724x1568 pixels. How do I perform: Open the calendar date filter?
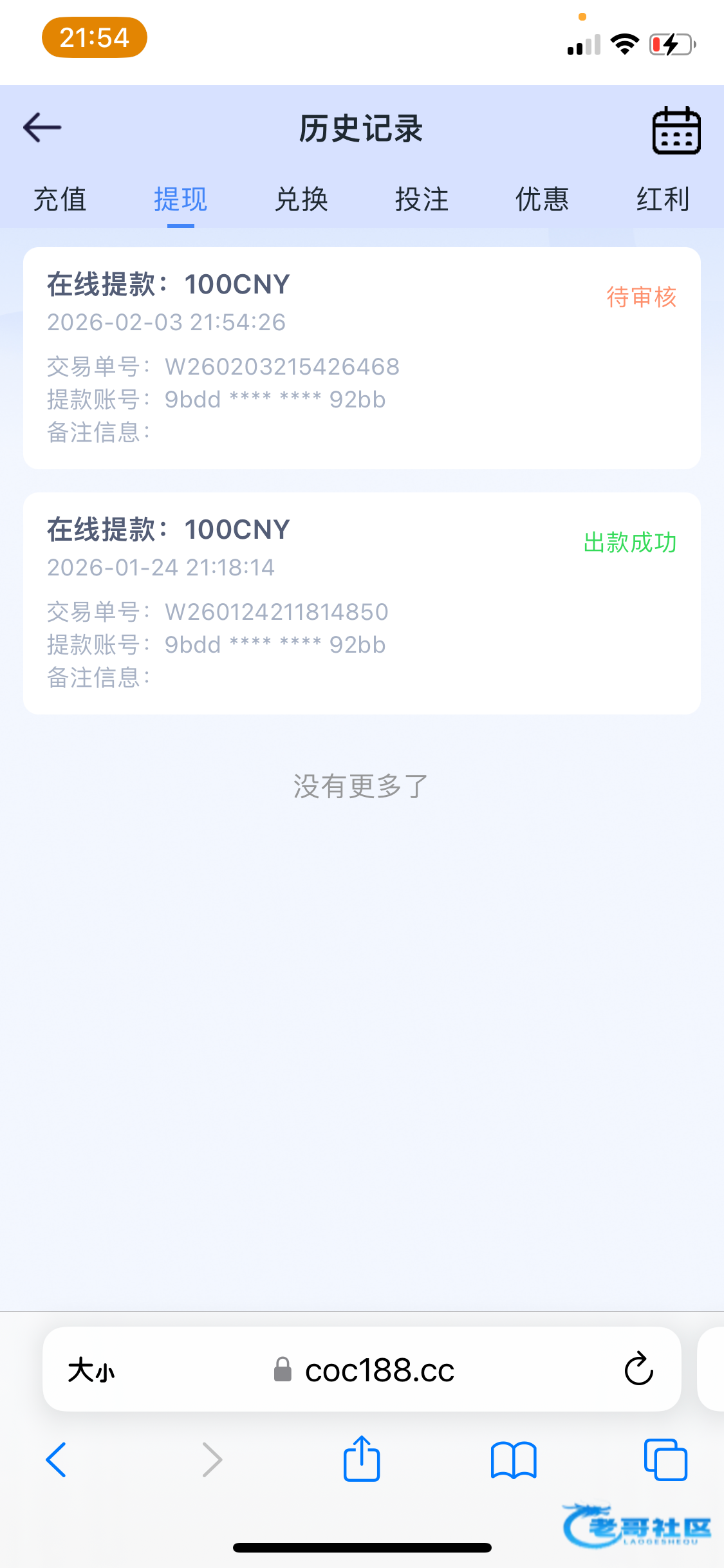click(676, 131)
